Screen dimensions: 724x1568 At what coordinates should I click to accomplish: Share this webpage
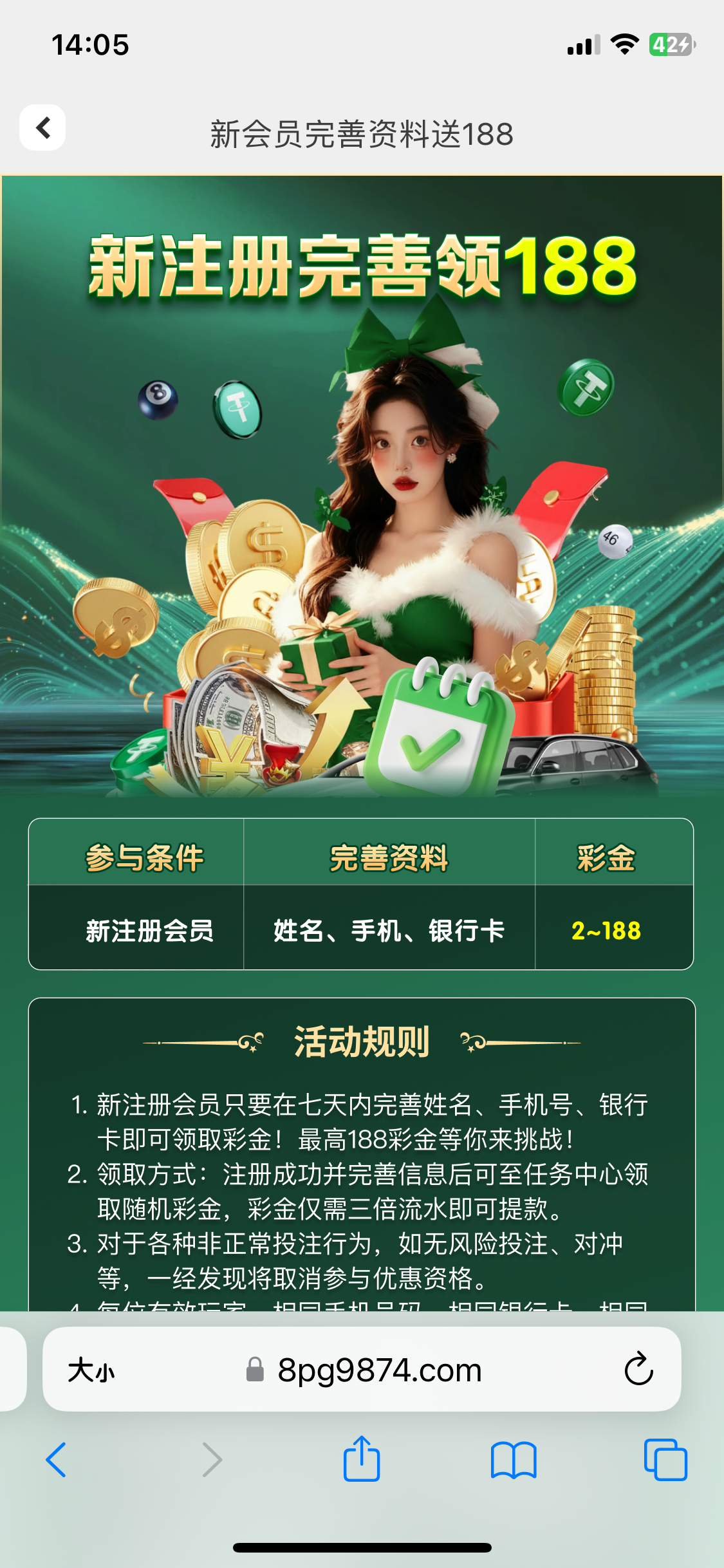pyautogui.click(x=362, y=1459)
